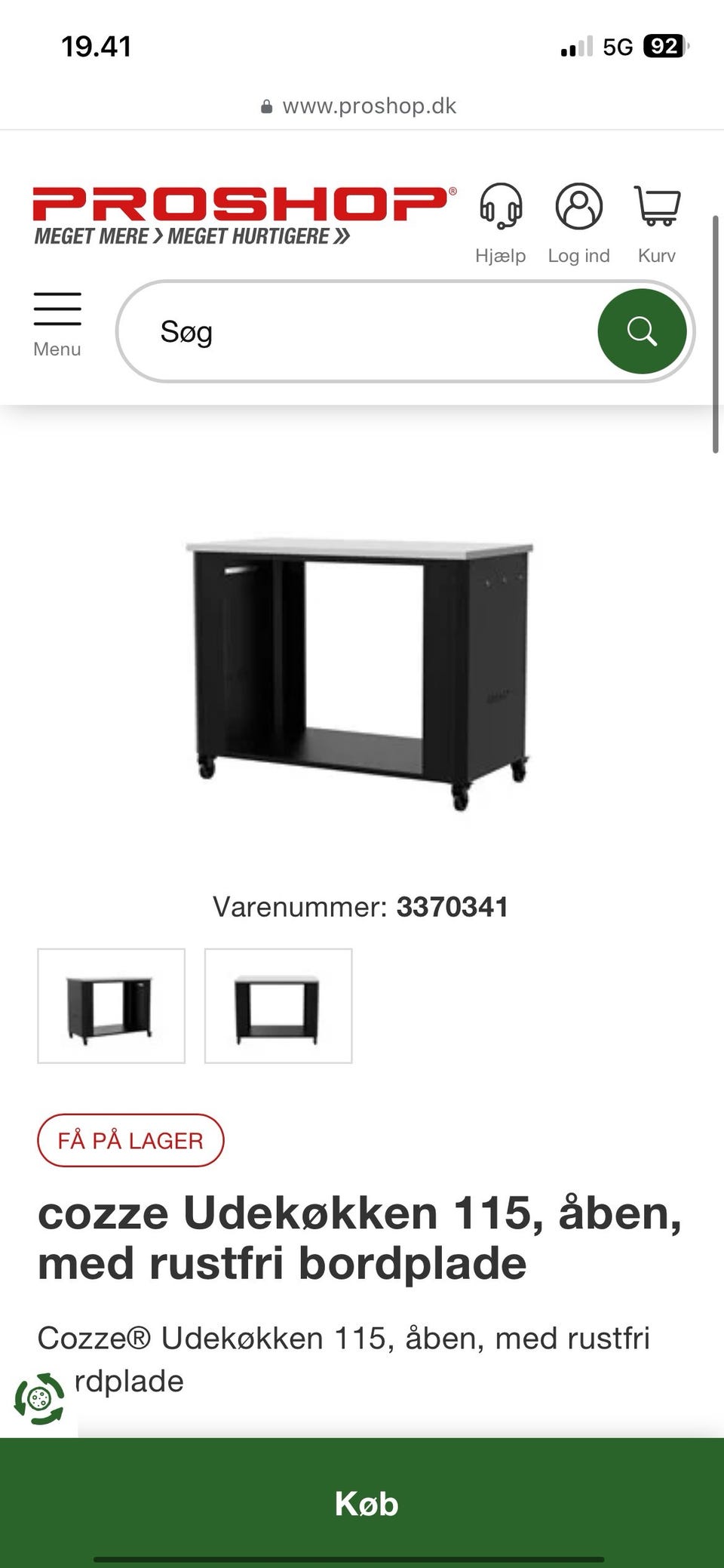The image size is (724, 1568).
Task: Click the Varenummer 3370341 text
Action: pyautogui.click(x=362, y=907)
